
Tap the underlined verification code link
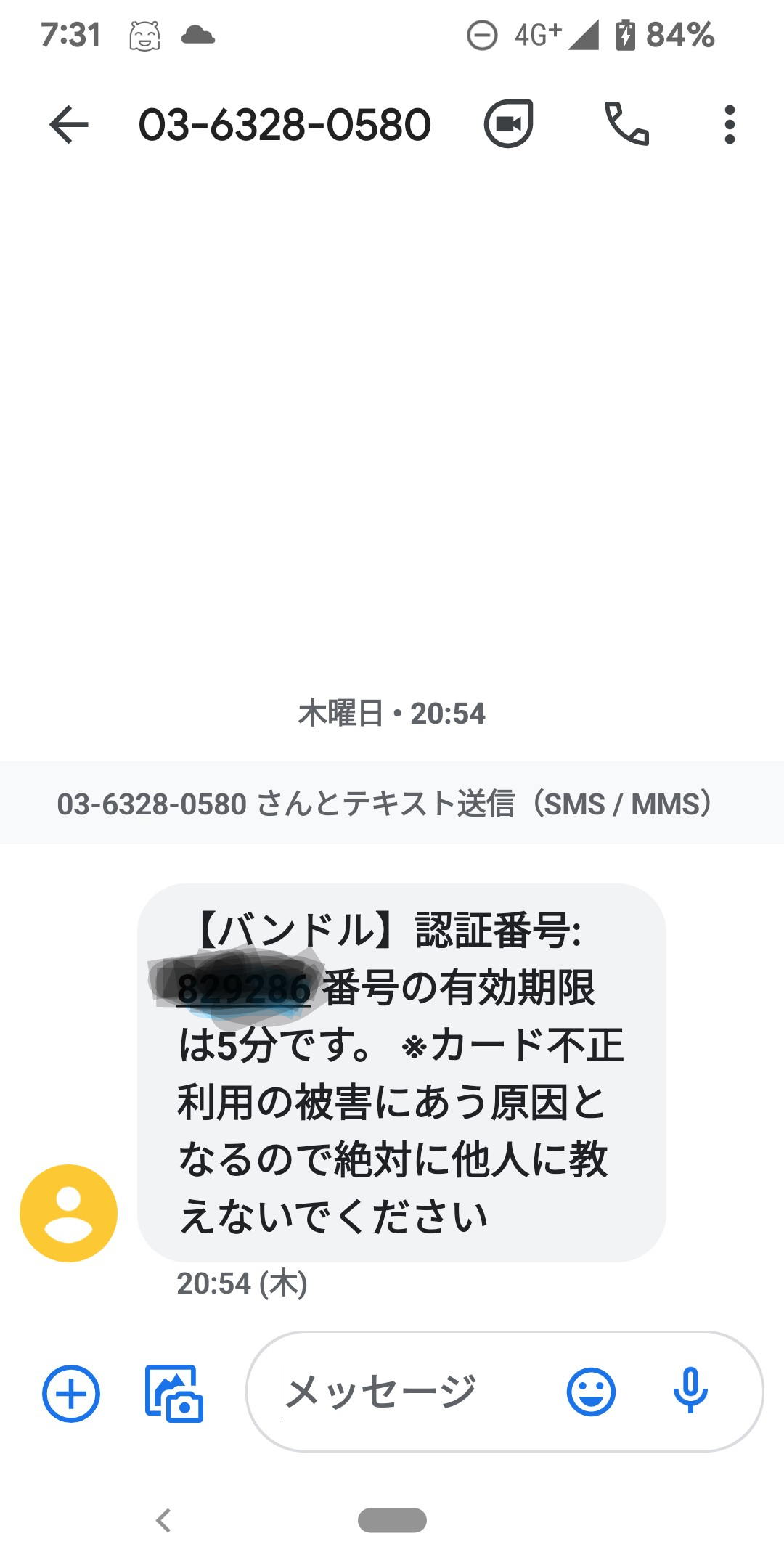(x=244, y=989)
